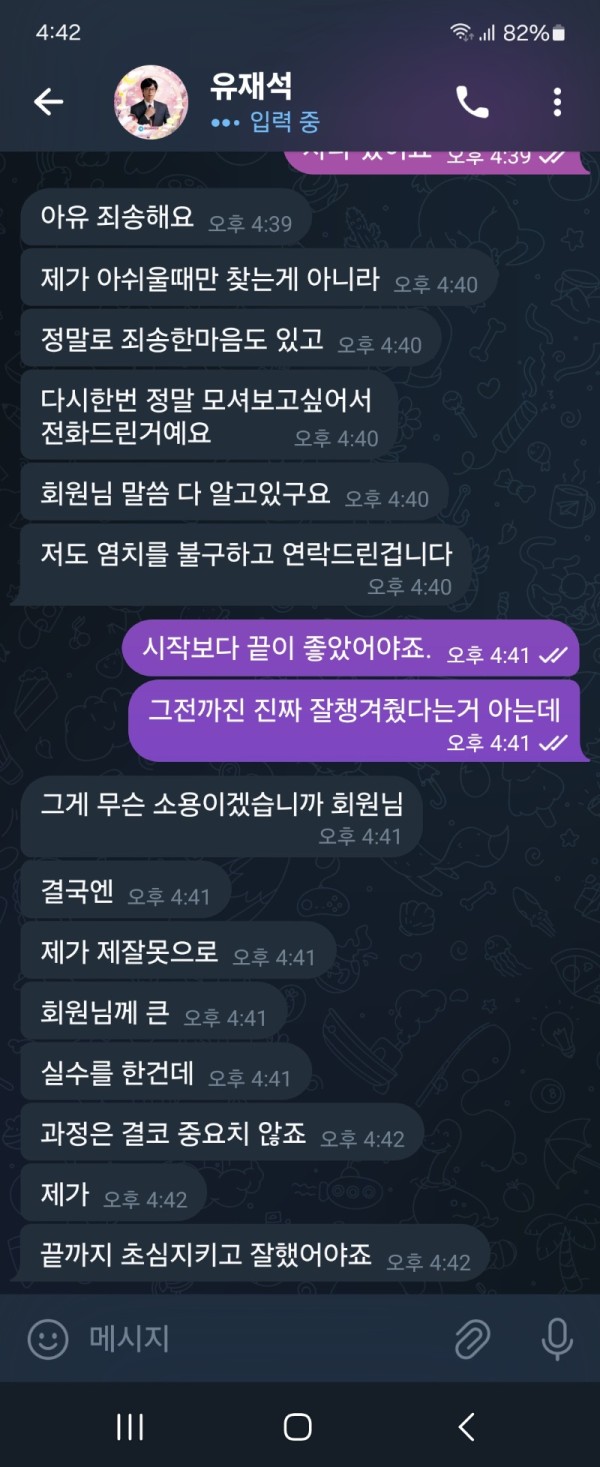Viewport: 600px width, 1467px height.
Task: Open 유재석 contact info from header name
Action: tap(251, 88)
